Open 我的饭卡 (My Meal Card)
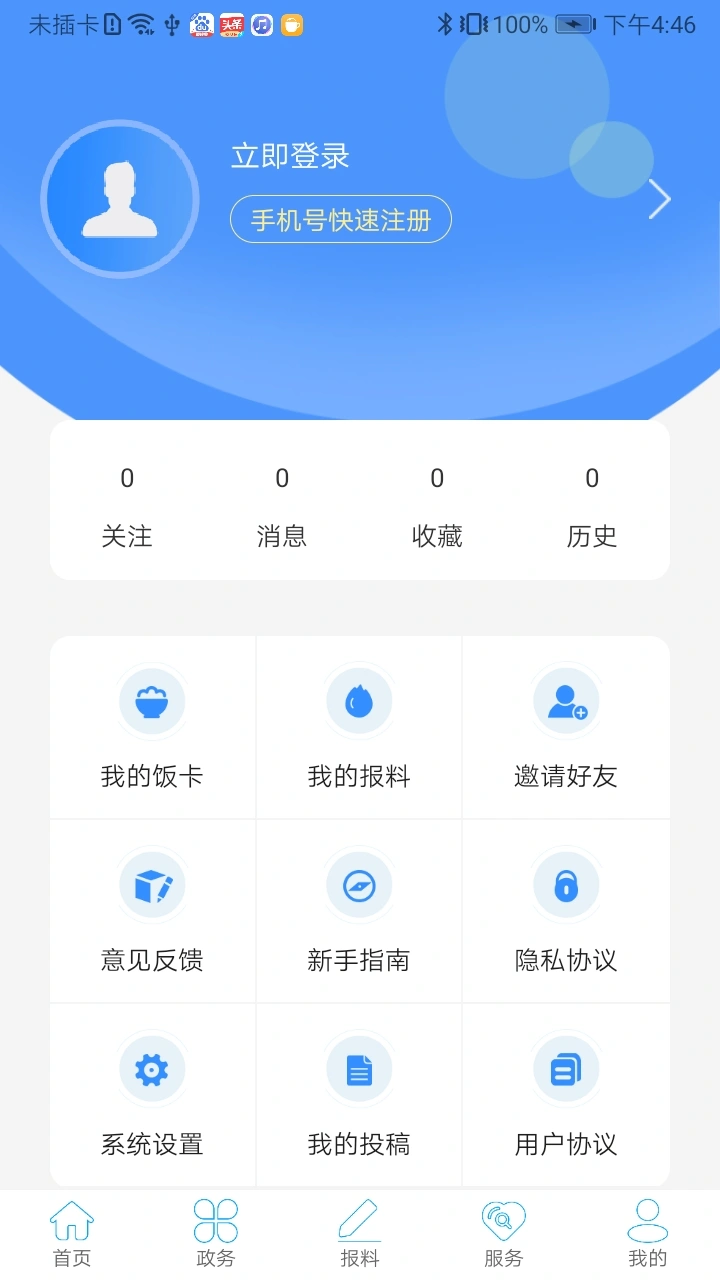This screenshot has width=720, height=1280. pyautogui.click(x=152, y=727)
